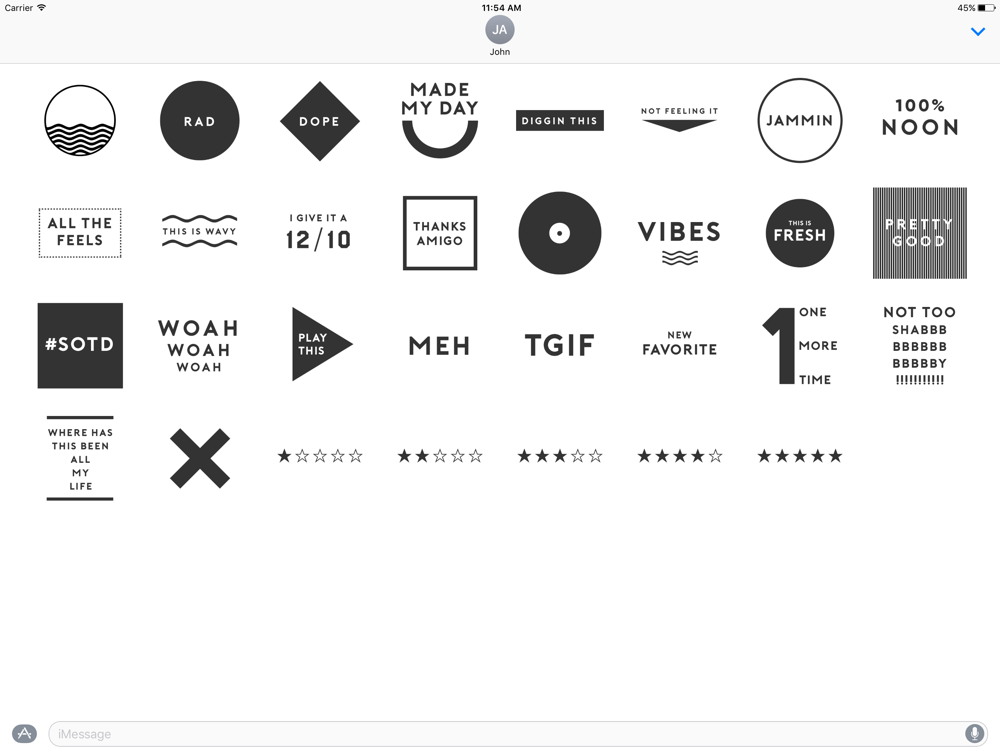Pick the THANKS AMIGO sticker
1000x750 pixels.
440,233
